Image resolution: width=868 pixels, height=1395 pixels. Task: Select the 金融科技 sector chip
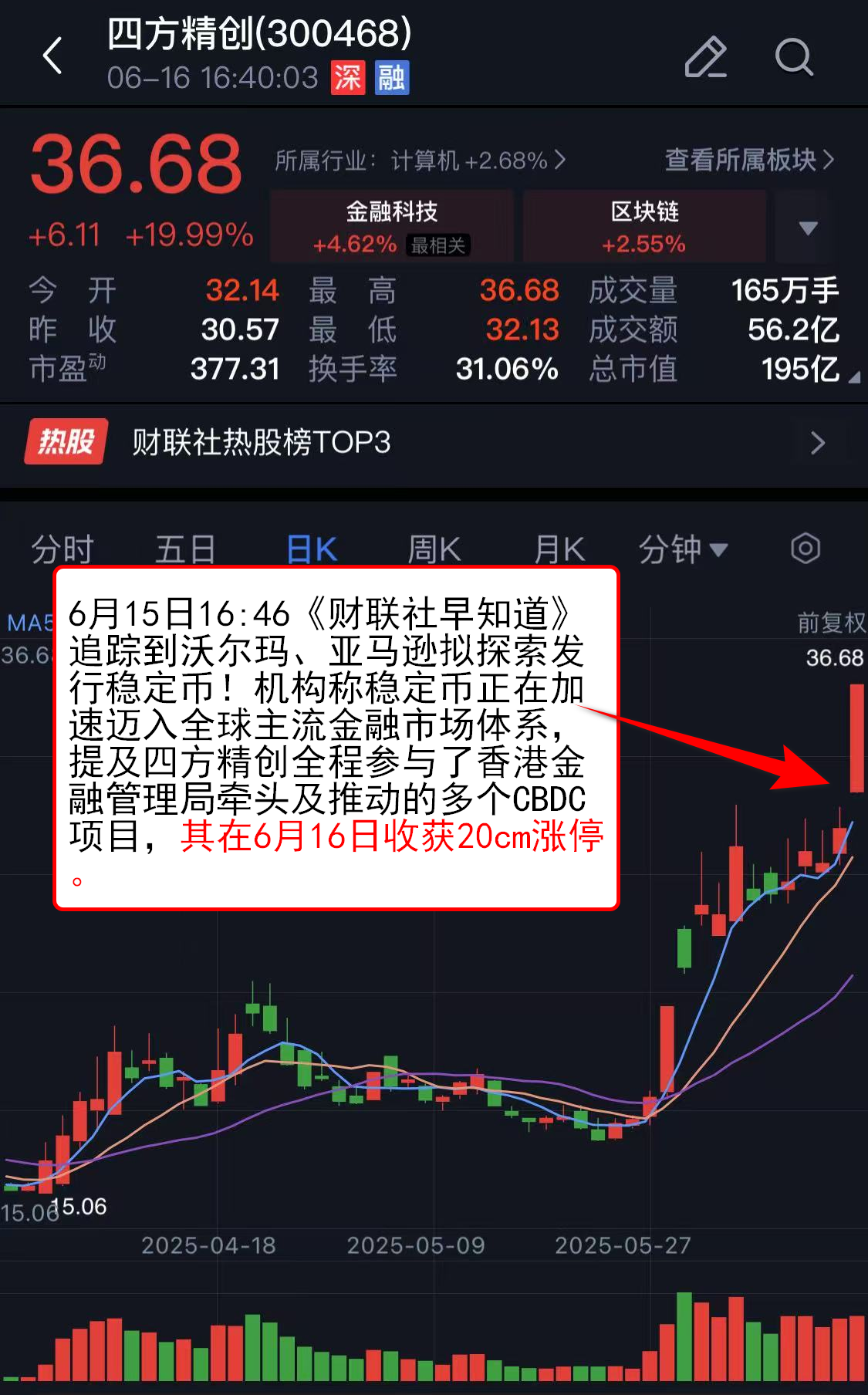[392, 227]
